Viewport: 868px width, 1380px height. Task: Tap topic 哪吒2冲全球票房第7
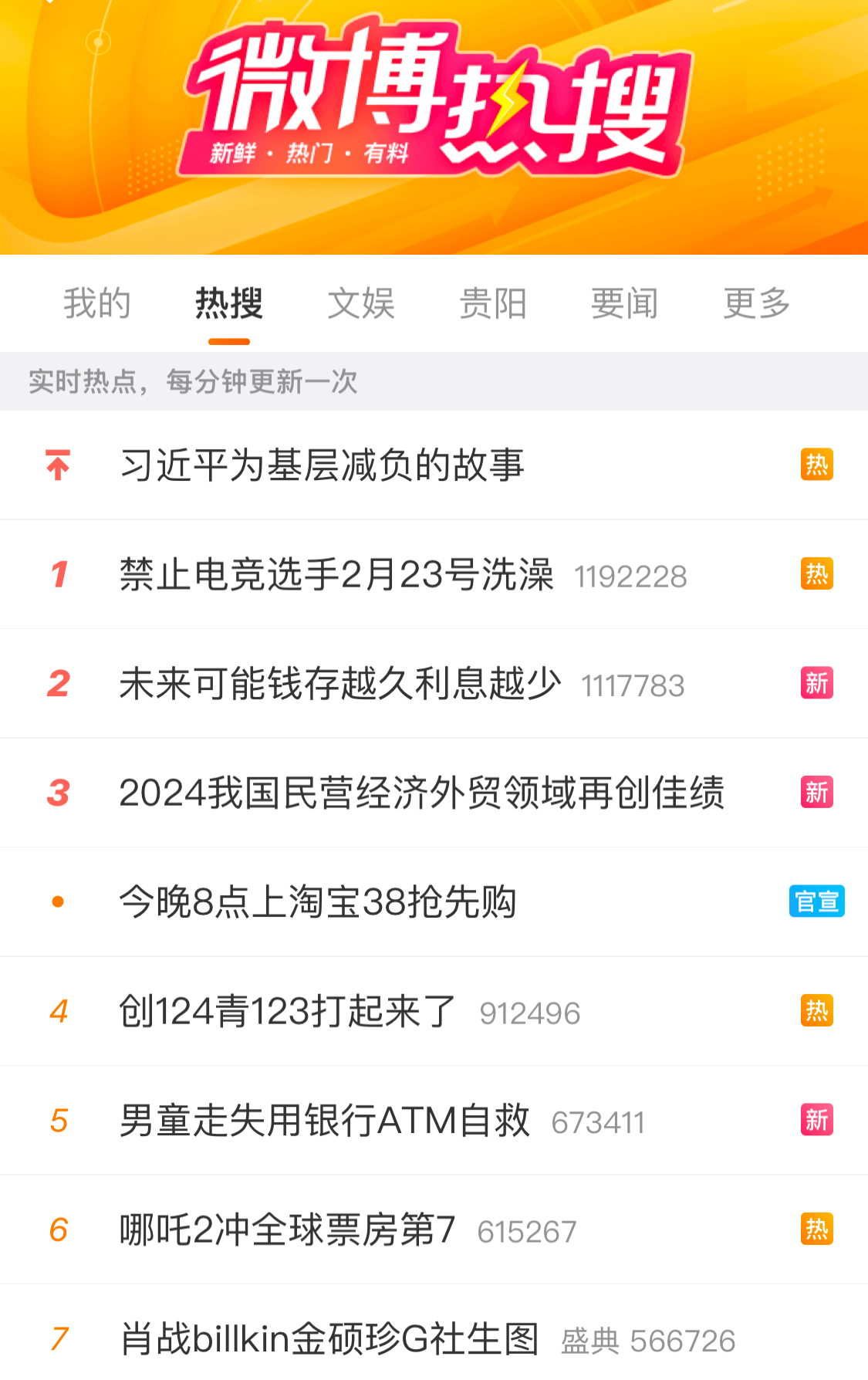(287, 1230)
